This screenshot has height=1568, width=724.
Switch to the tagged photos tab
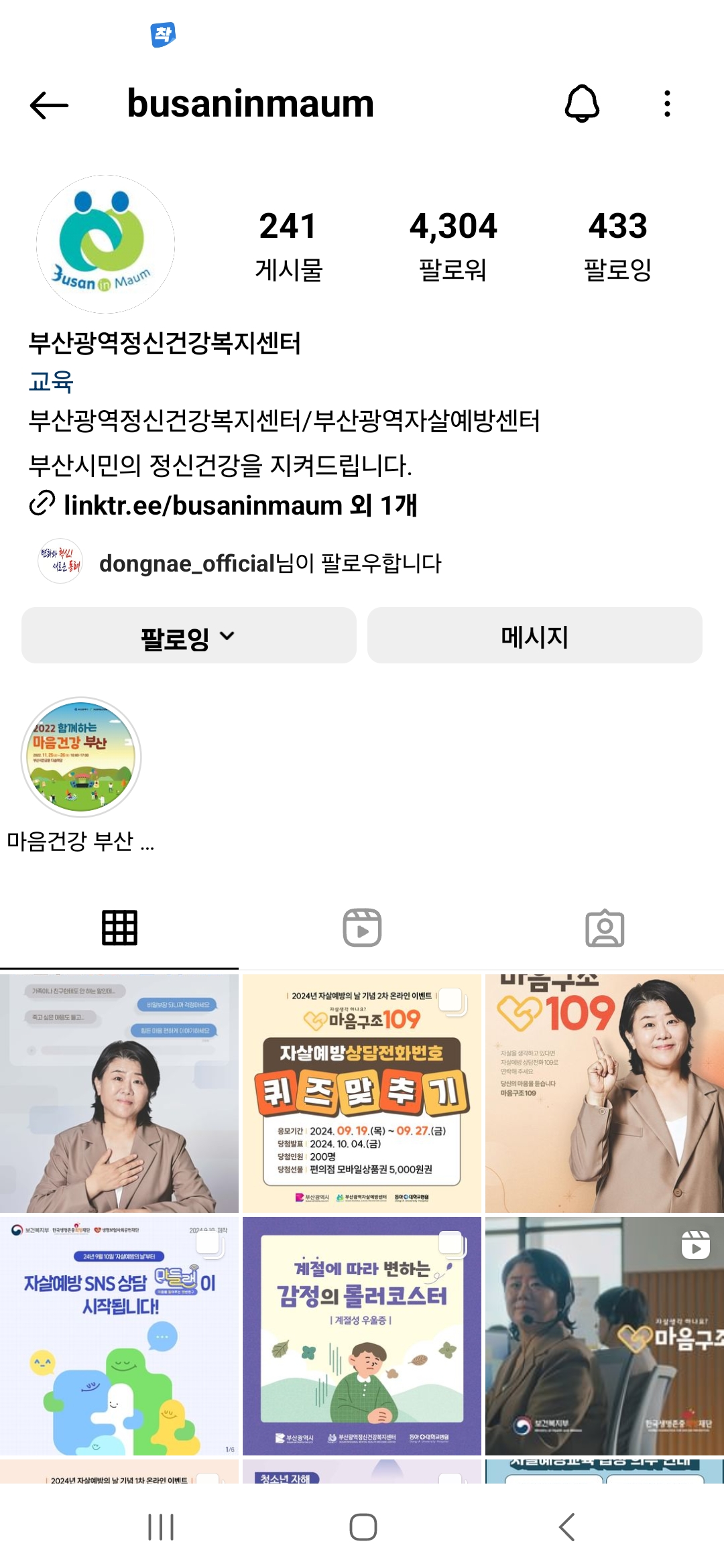pyautogui.click(x=604, y=928)
